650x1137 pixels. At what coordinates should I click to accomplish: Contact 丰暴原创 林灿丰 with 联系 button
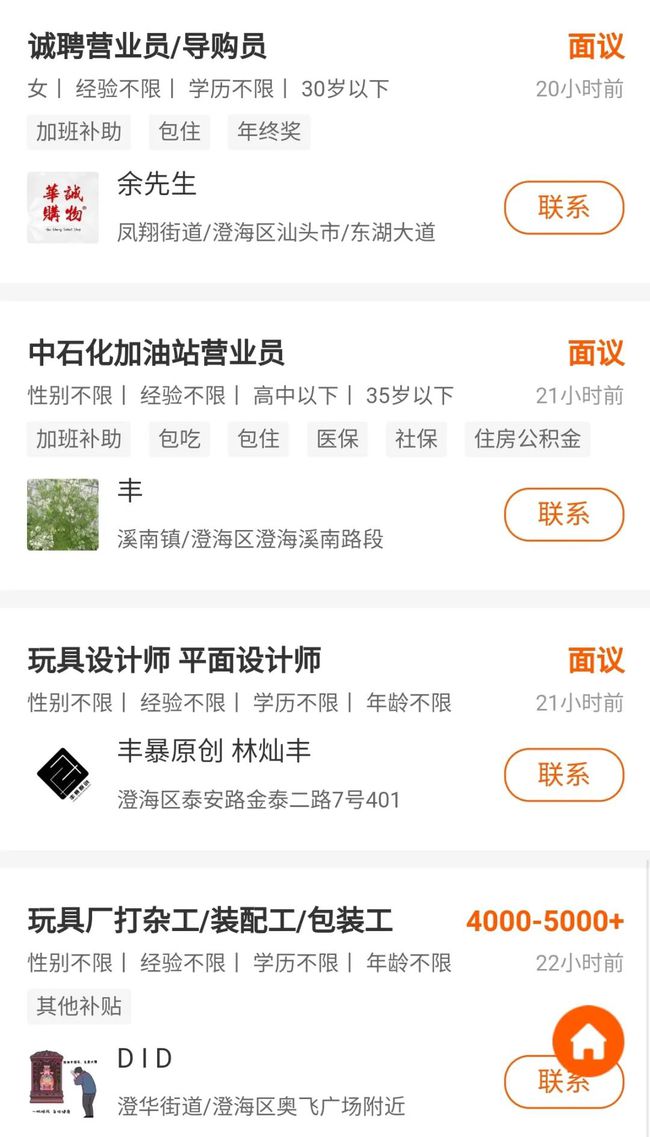pos(563,775)
